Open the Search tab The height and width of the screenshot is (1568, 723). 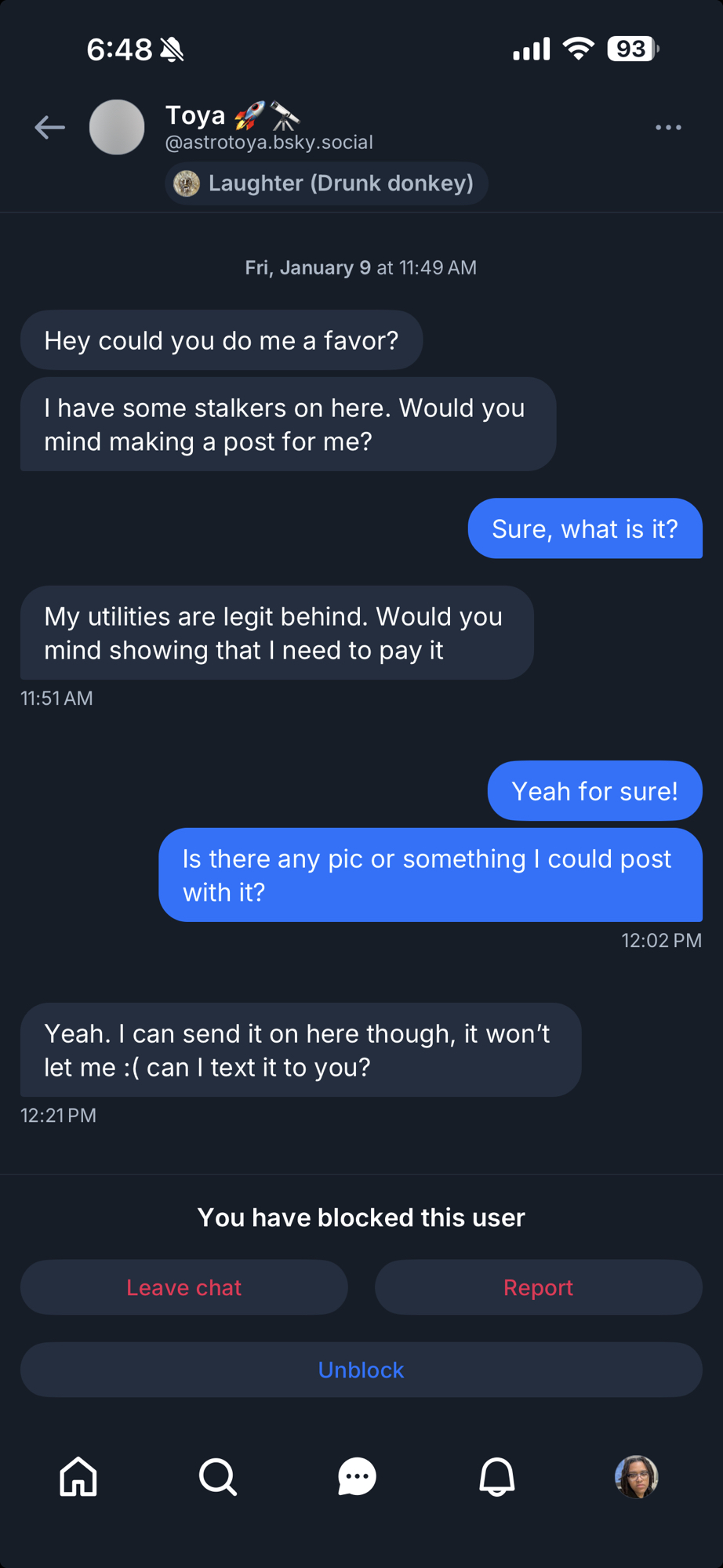coord(217,1477)
